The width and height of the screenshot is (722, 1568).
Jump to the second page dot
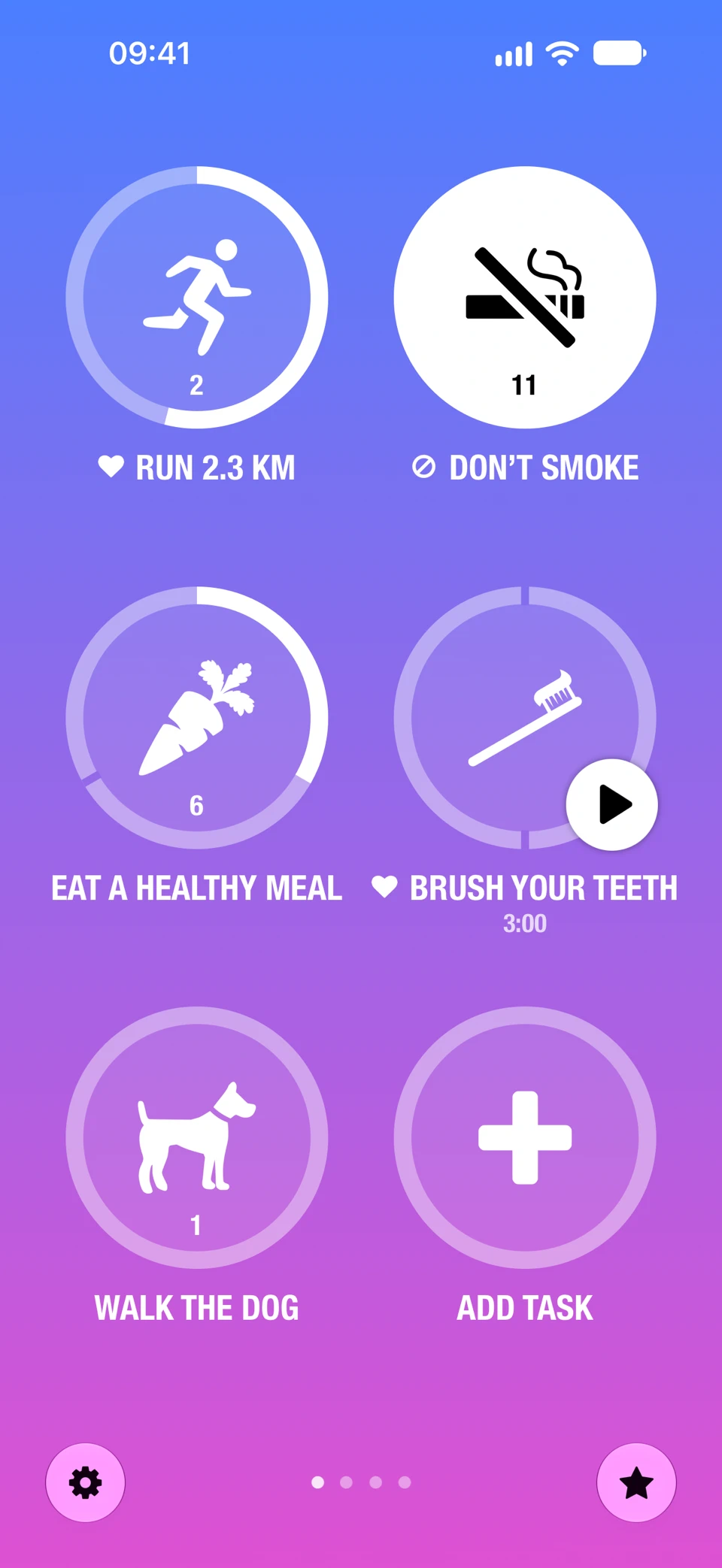[x=347, y=1482]
